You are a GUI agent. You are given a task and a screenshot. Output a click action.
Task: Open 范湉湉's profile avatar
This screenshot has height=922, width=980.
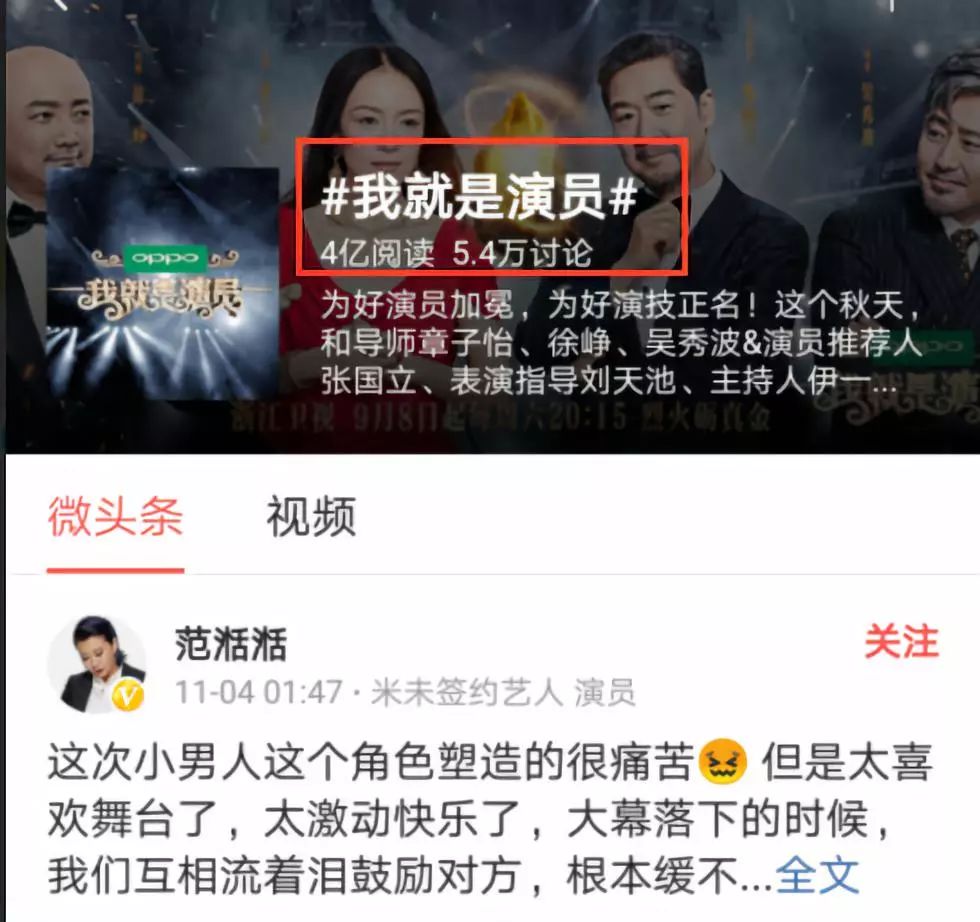[x=96, y=663]
